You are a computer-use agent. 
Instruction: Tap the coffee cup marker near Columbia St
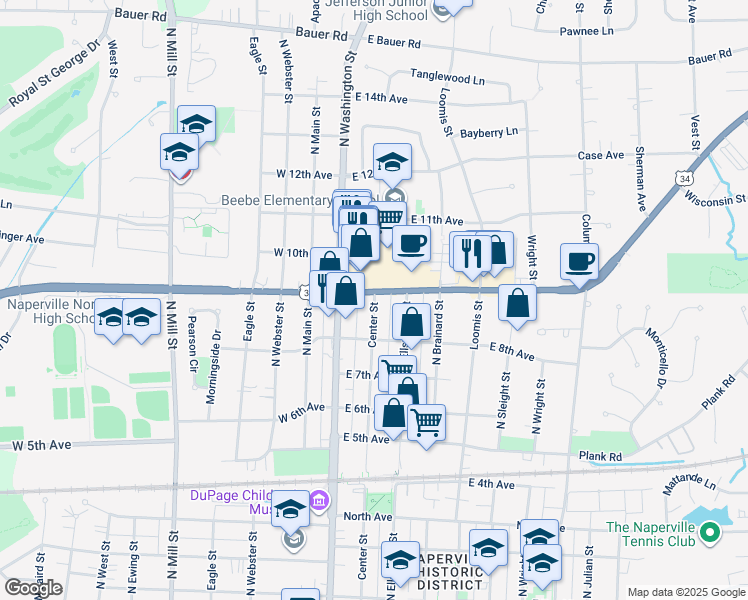580,263
